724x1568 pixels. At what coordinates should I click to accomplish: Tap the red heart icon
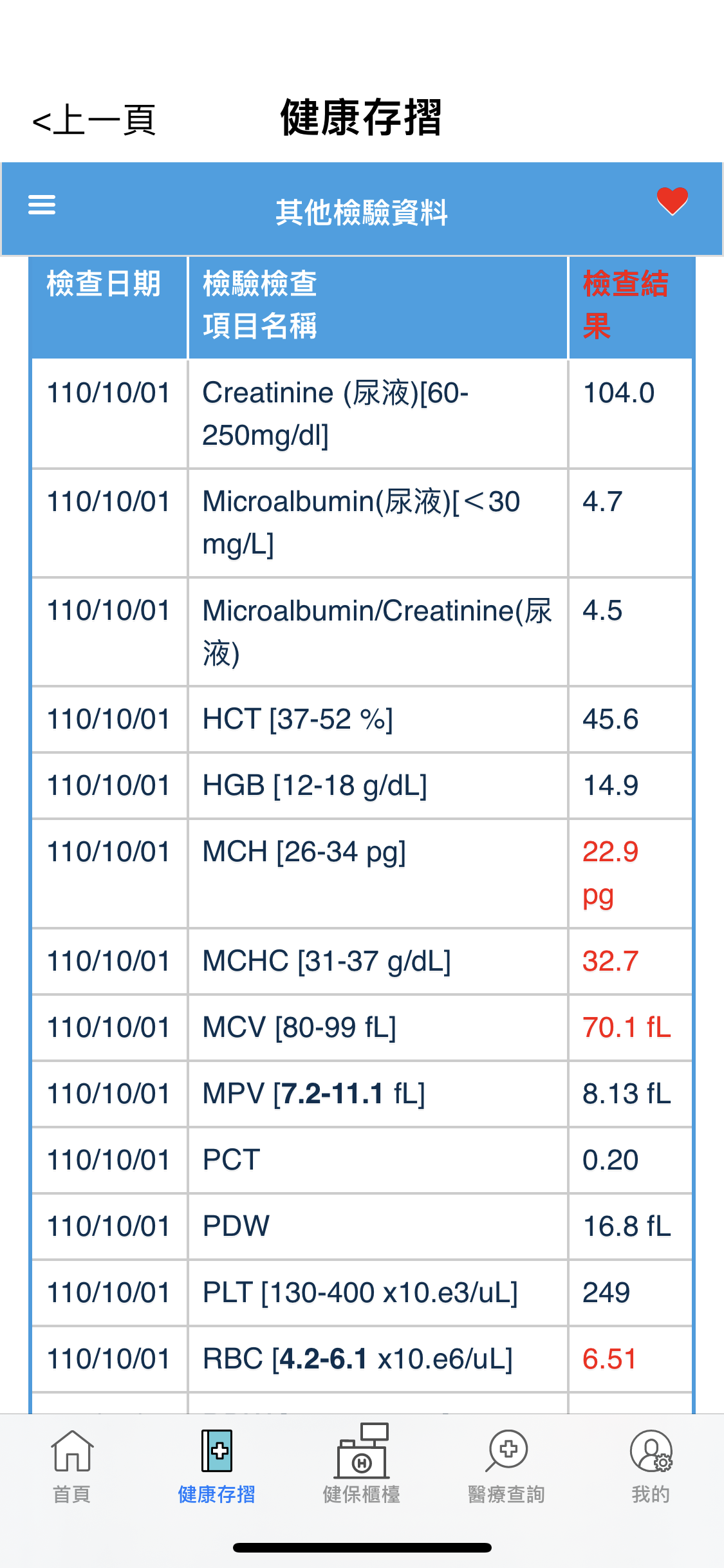coord(672,201)
